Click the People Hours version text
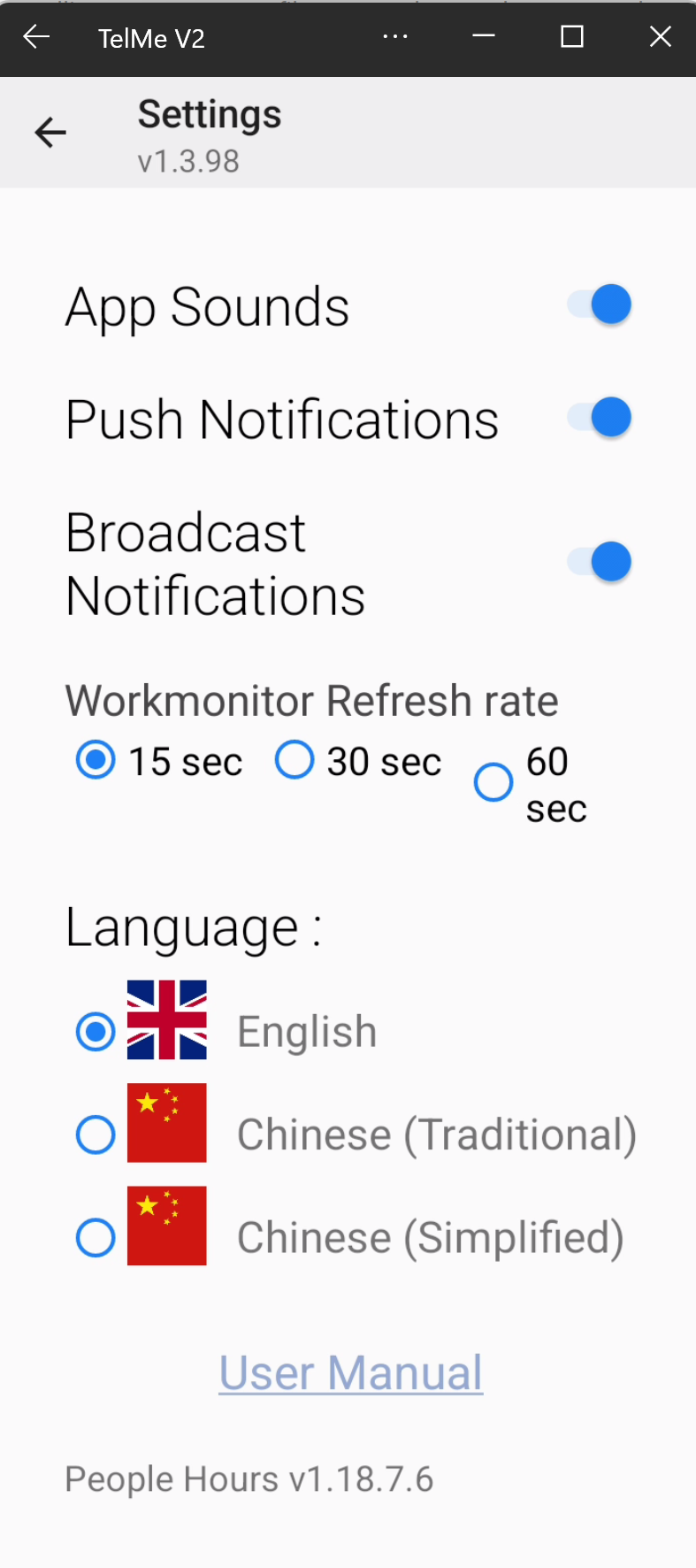Screen dimensions: 696x1568 (250, 1478)
